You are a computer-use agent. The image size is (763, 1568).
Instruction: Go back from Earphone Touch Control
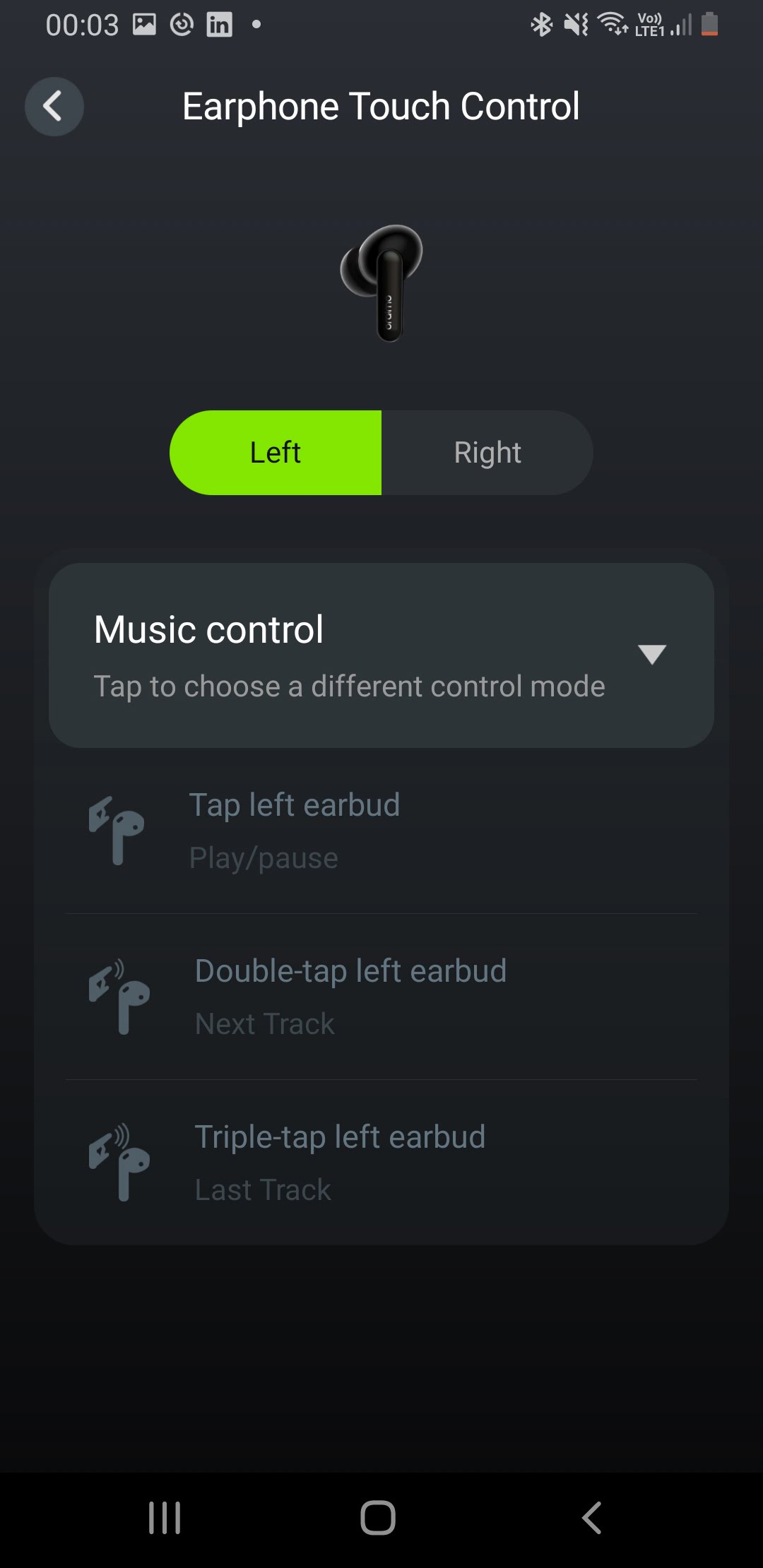pos(54,107)
